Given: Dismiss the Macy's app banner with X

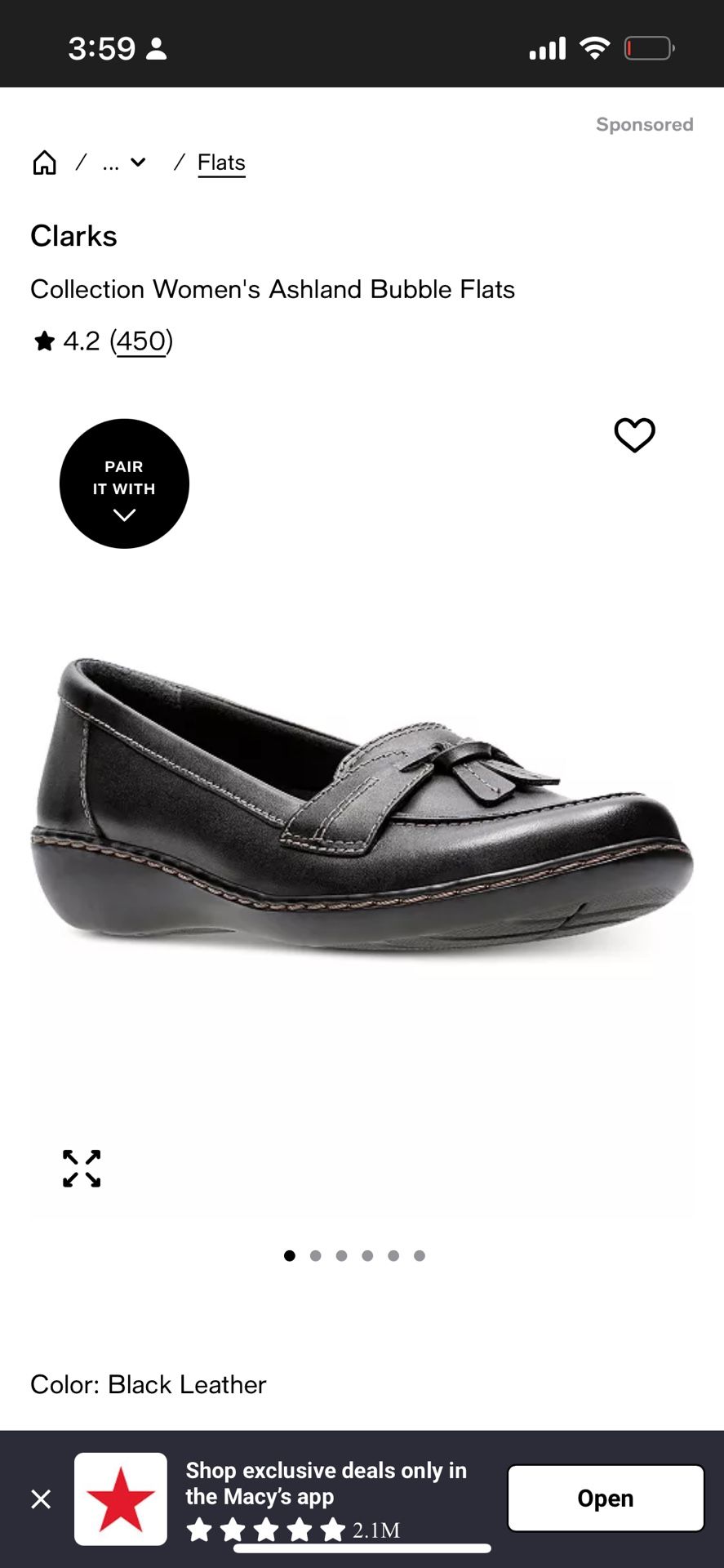Looking at the screenshot, I should 40,1498.
